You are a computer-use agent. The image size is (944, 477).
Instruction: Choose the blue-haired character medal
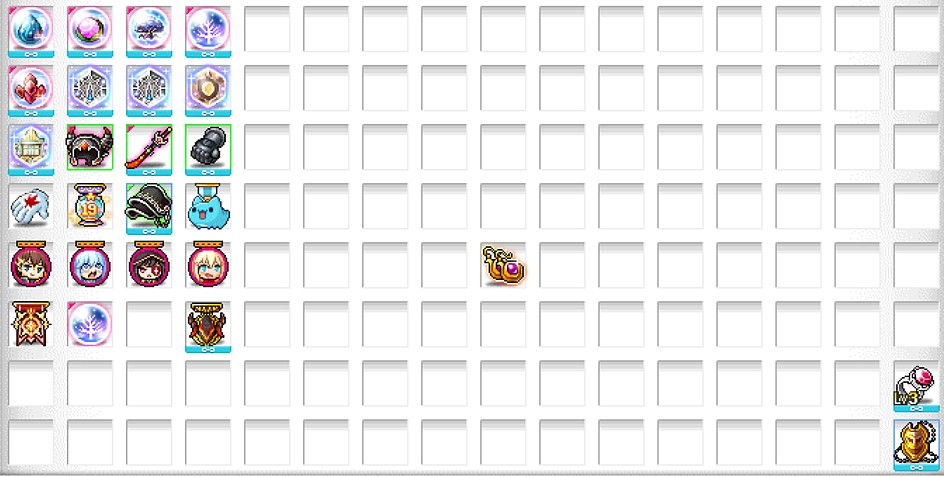pos(89,265)
